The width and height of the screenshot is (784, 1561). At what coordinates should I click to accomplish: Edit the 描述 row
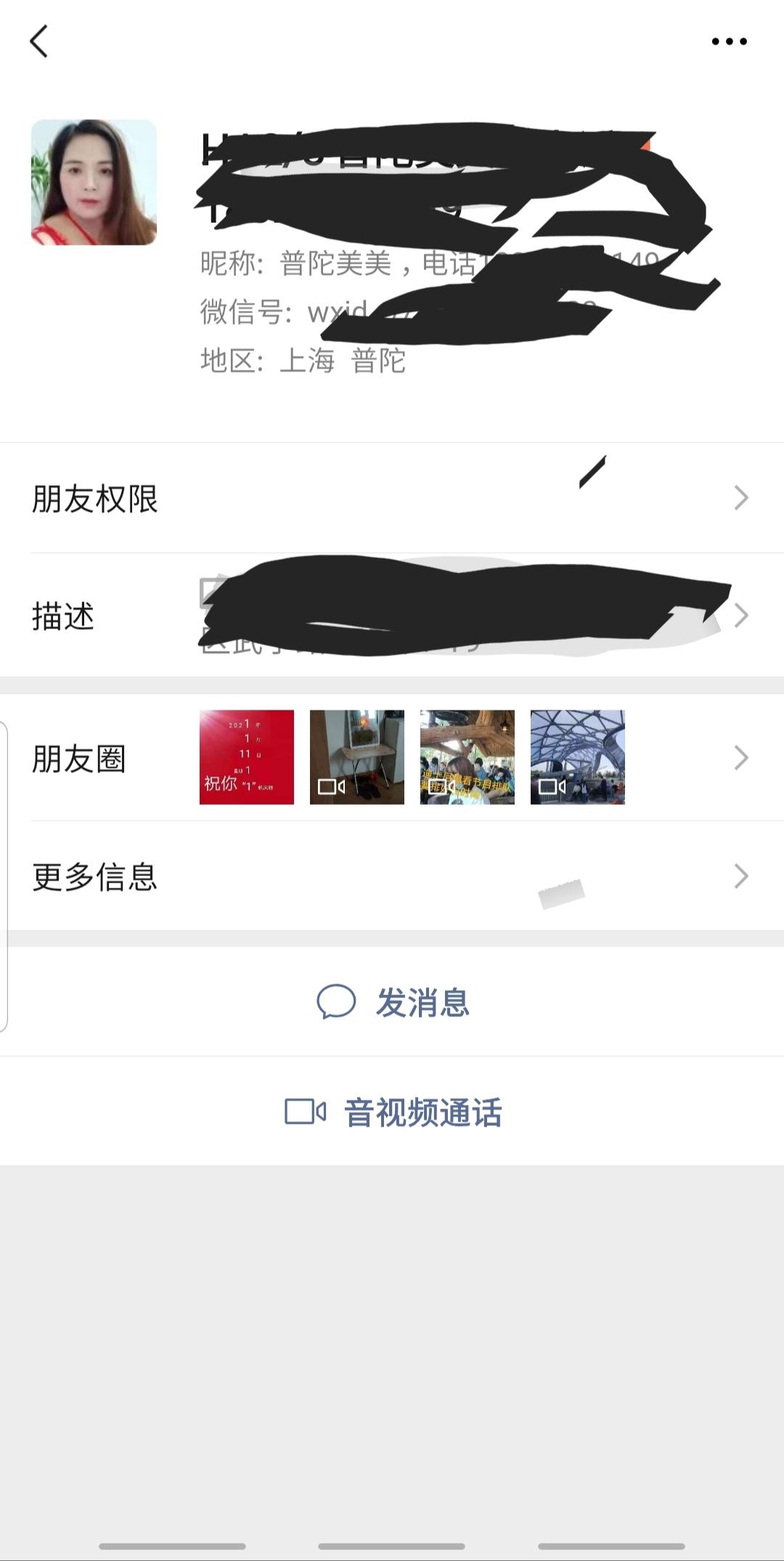pos(392,616)
